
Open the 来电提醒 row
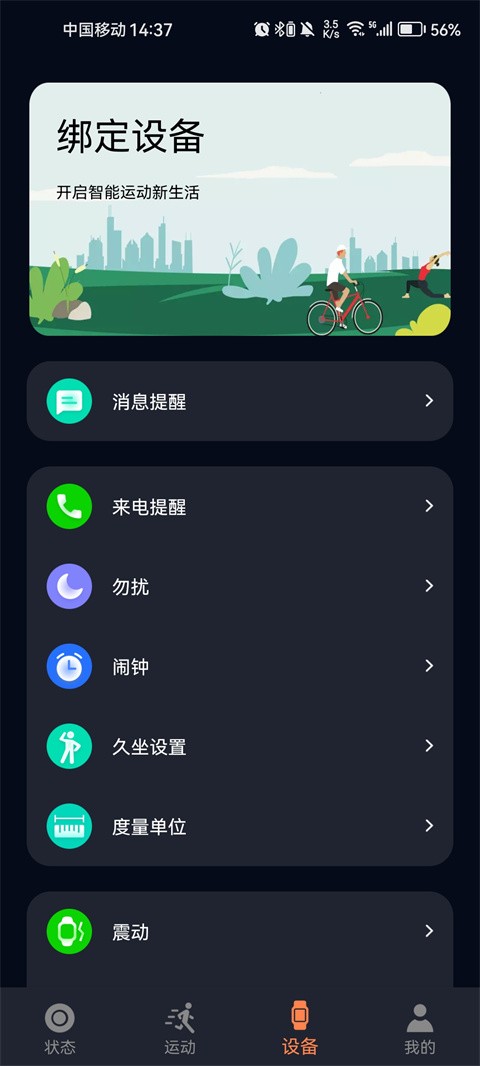(240, 506)
